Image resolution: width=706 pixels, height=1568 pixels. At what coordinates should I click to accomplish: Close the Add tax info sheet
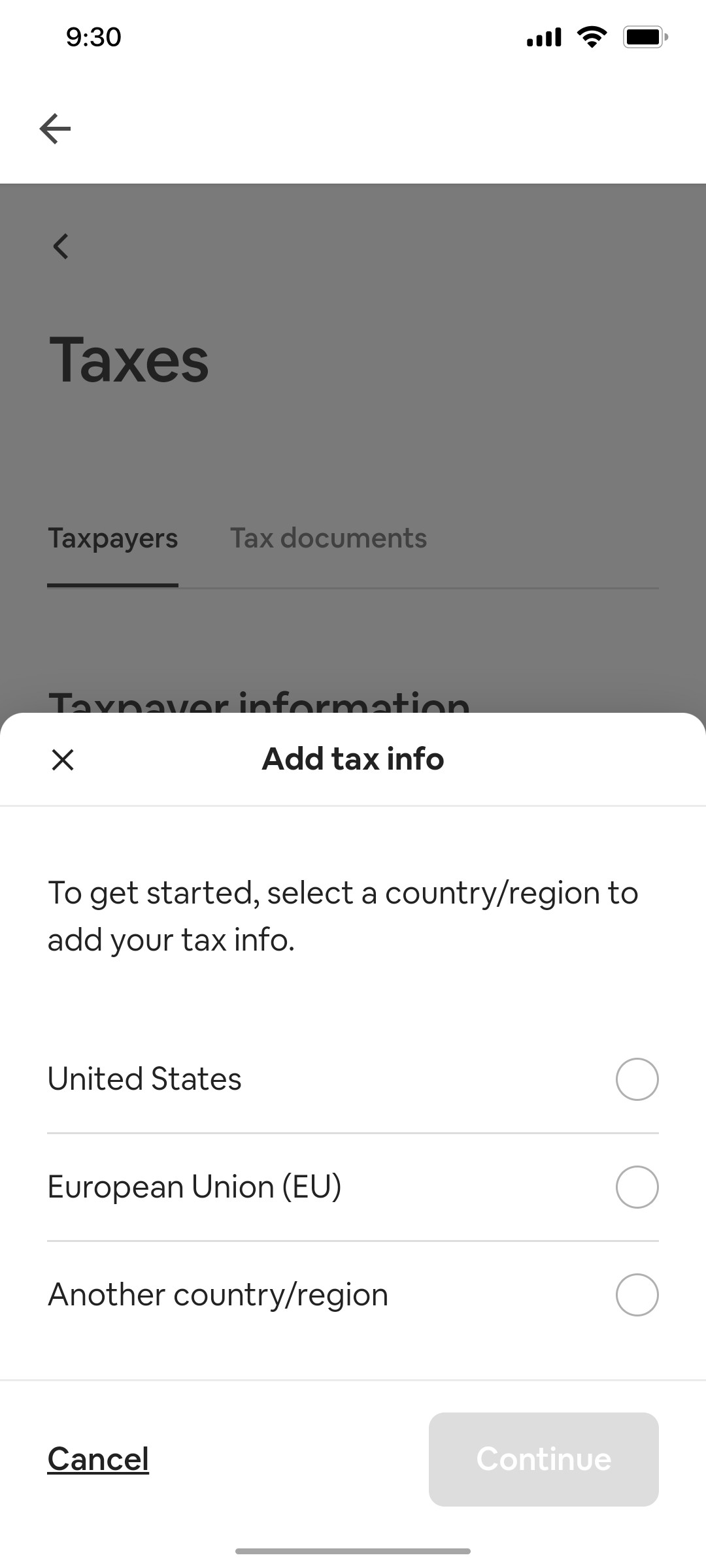pos(63,759)
